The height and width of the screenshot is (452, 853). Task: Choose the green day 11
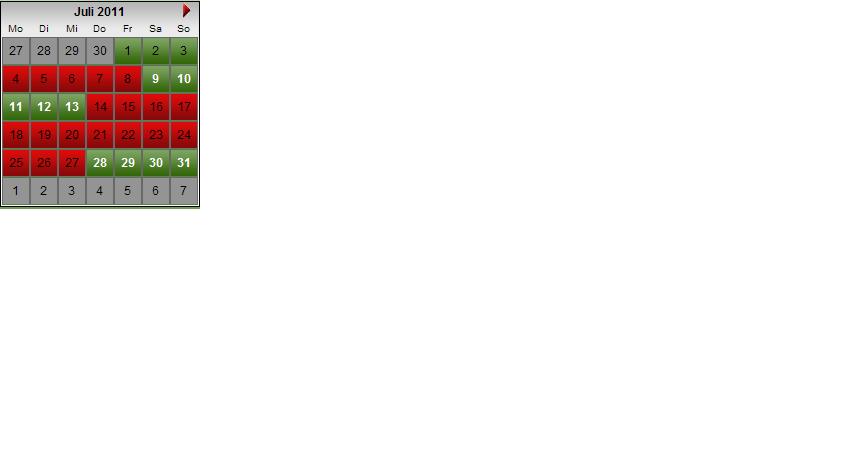[15, 106]
